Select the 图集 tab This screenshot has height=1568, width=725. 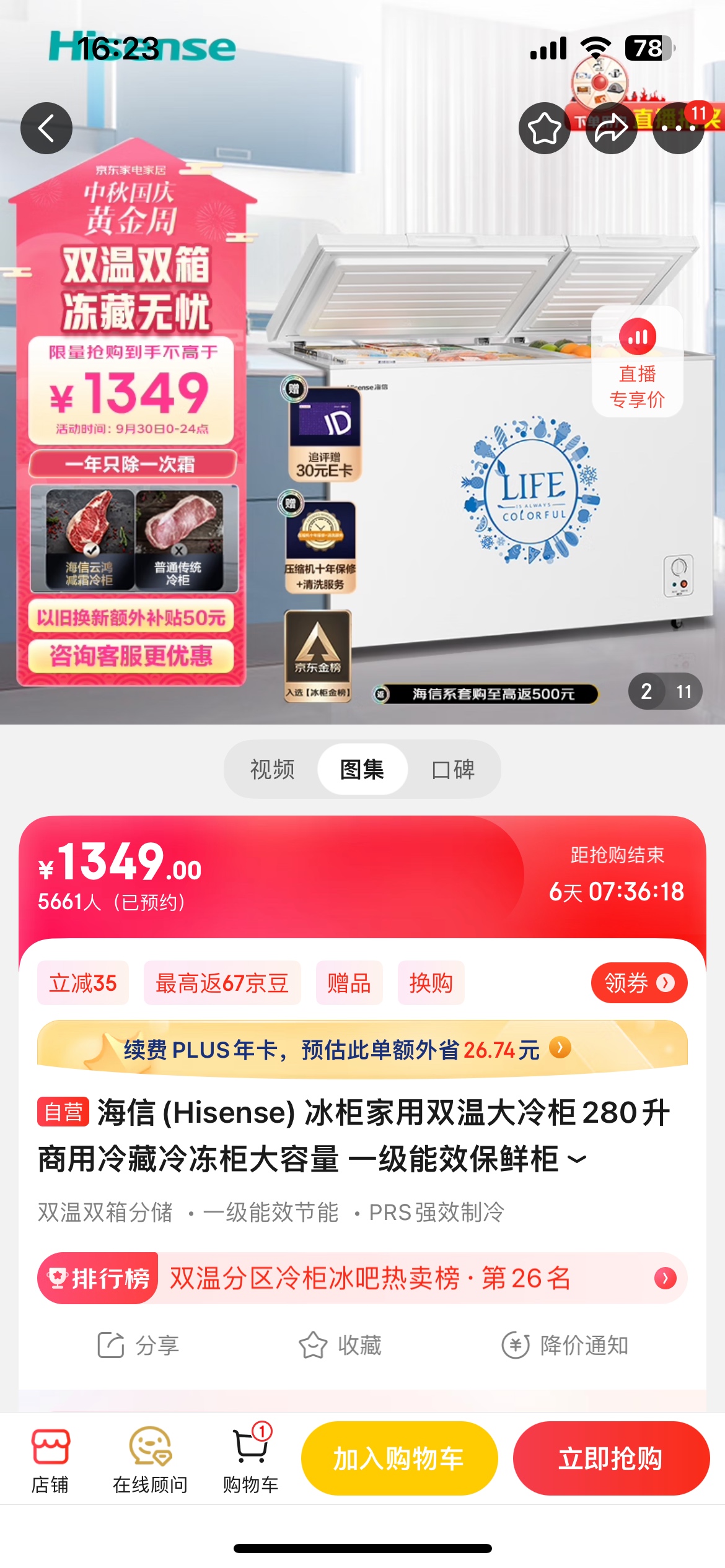click(362, 769)
